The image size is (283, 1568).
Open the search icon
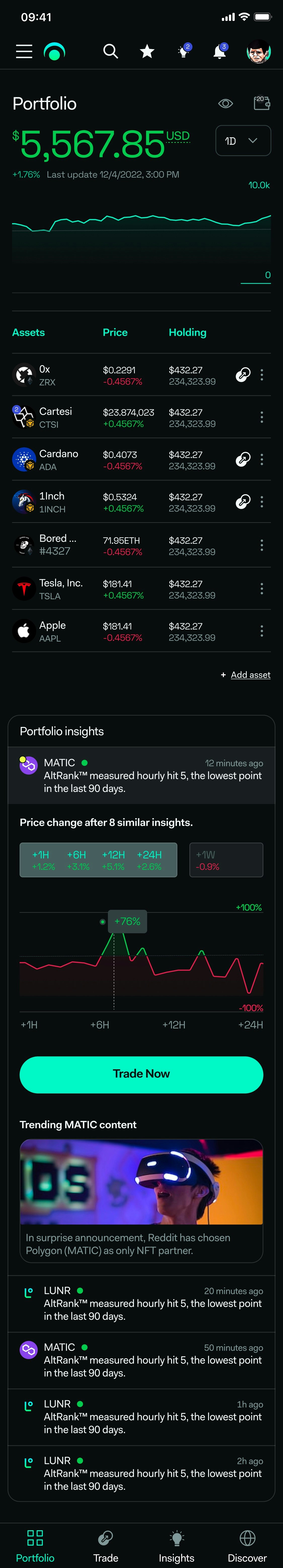110,52
